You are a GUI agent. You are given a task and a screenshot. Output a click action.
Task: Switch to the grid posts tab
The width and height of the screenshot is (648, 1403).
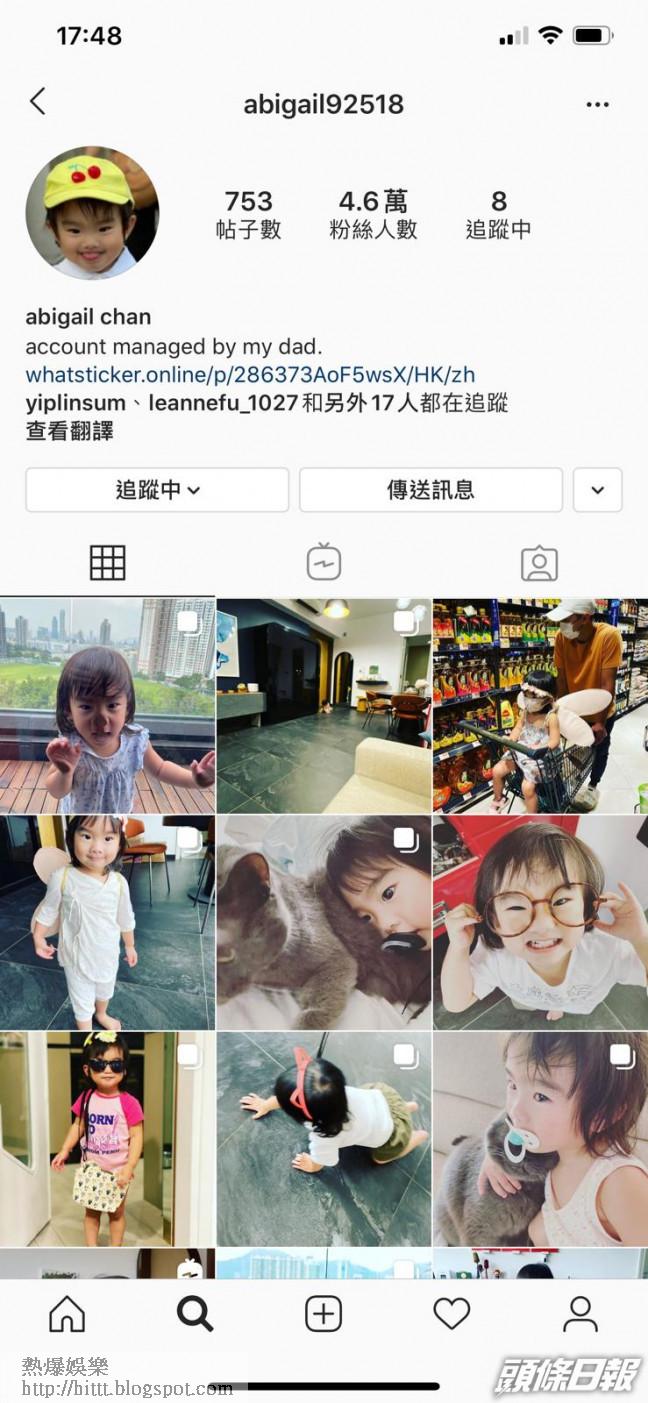pos(108,563)
